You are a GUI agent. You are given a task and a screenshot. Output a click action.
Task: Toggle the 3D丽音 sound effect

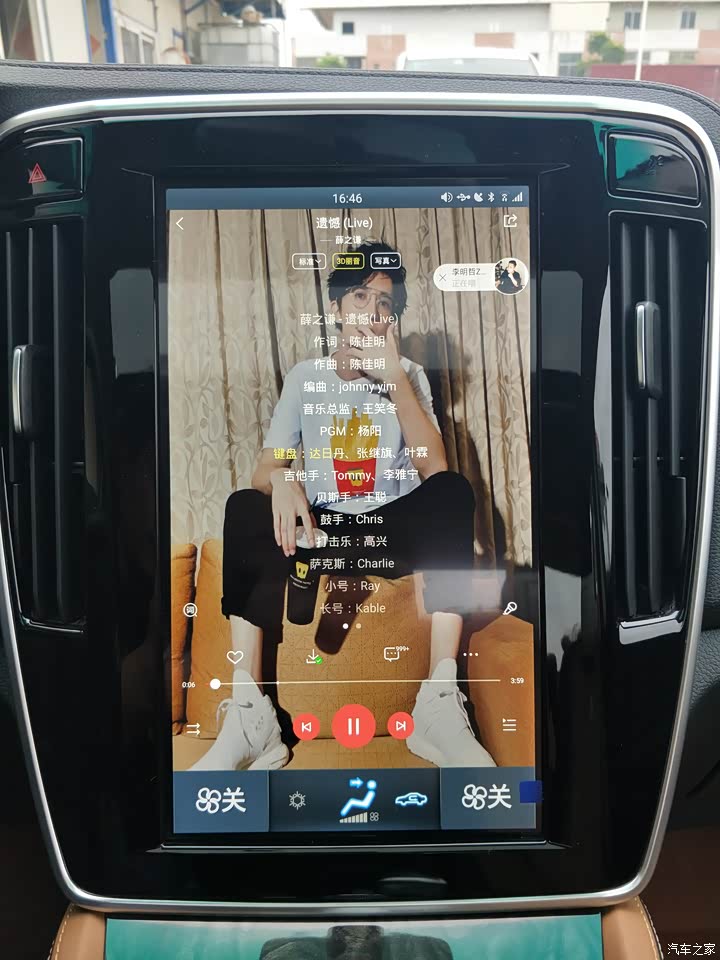click(x=348, y=261)
